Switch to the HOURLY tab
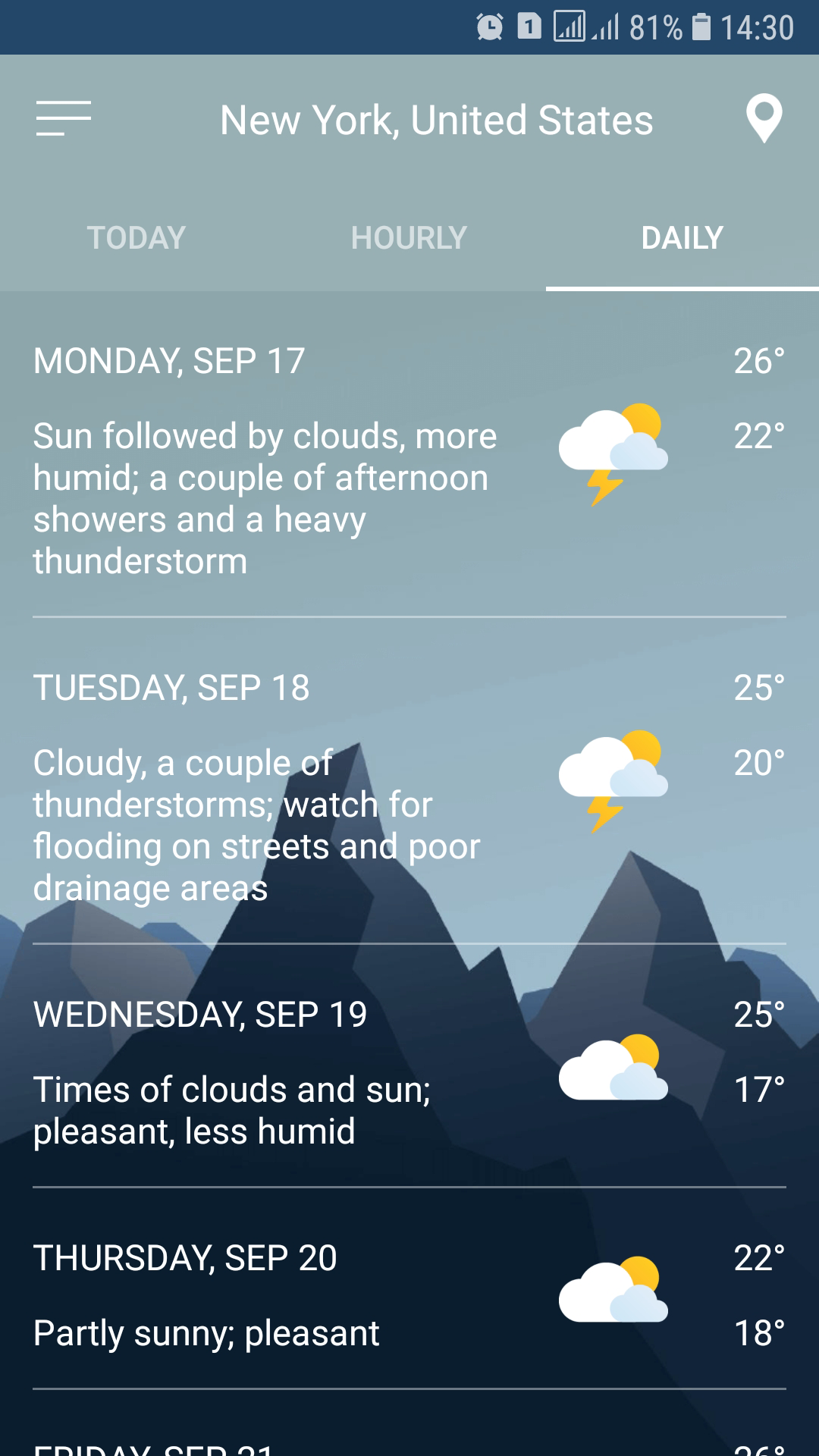Image resolution: width=819 pixels, height=1456 pixels. point(409,237)
